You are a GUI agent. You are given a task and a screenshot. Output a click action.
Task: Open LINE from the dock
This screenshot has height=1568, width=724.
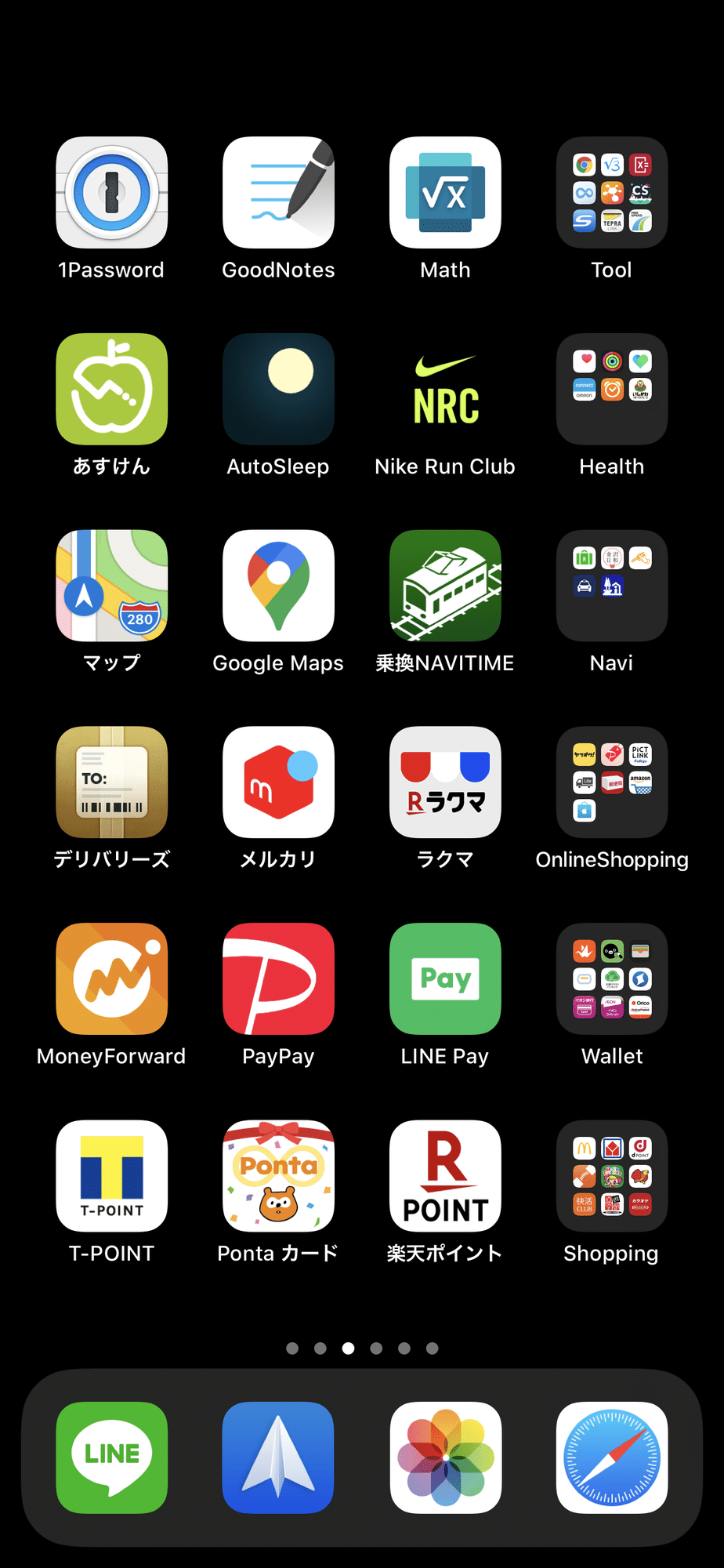pos(111,1457)
